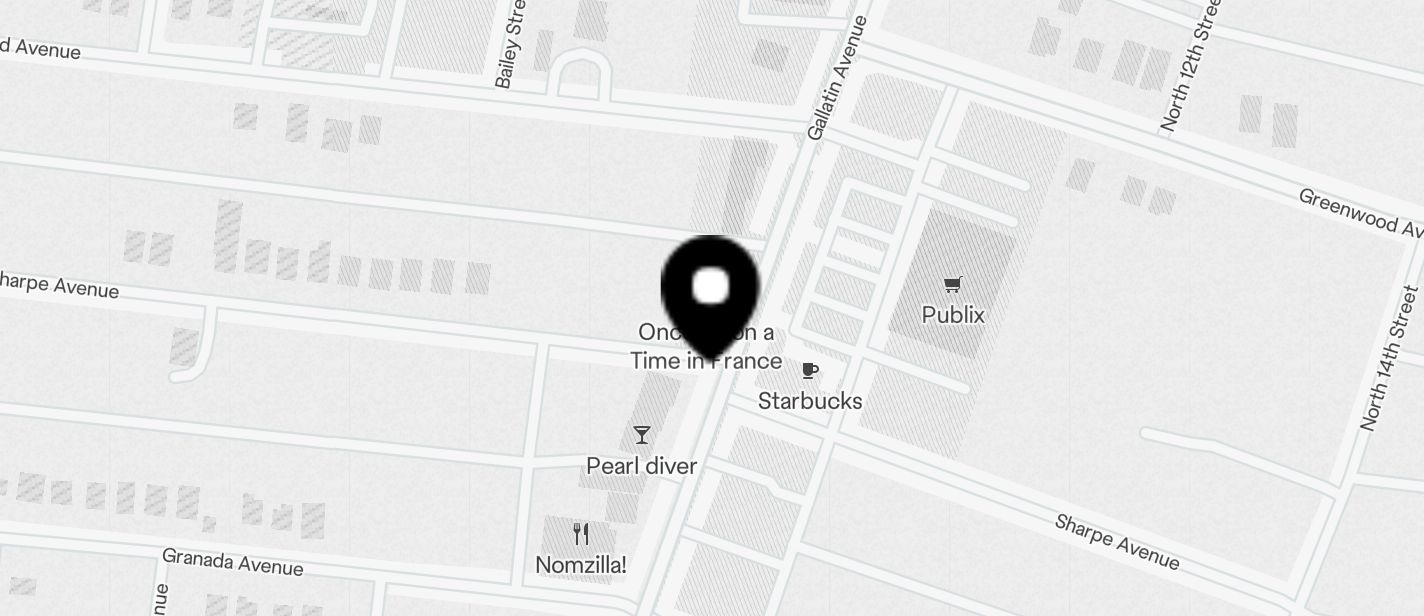Select the Pearl diver bar marker
This screenshot has width=1424, height=616.
coord(642,436)
